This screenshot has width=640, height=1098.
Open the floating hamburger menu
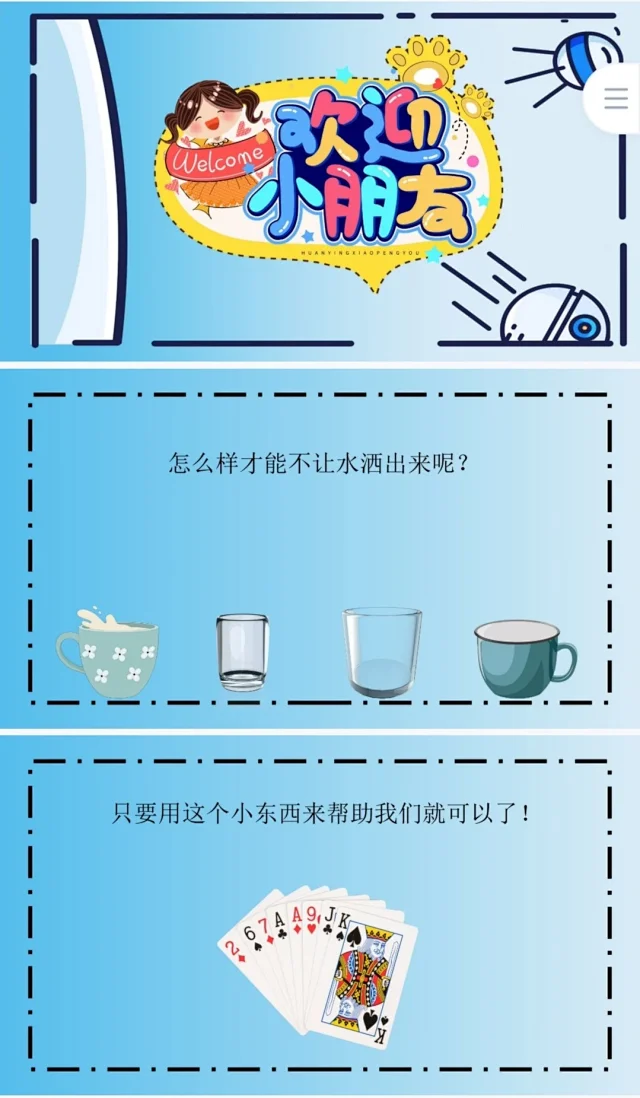pos(616,98)
